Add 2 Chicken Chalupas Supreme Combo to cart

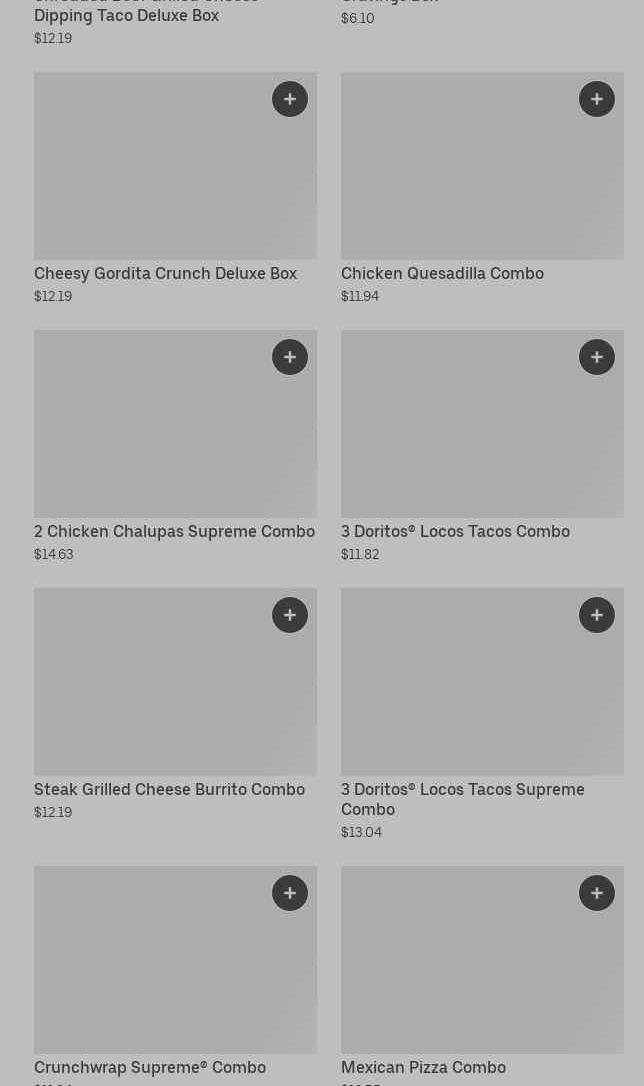(x=290, y=357)
